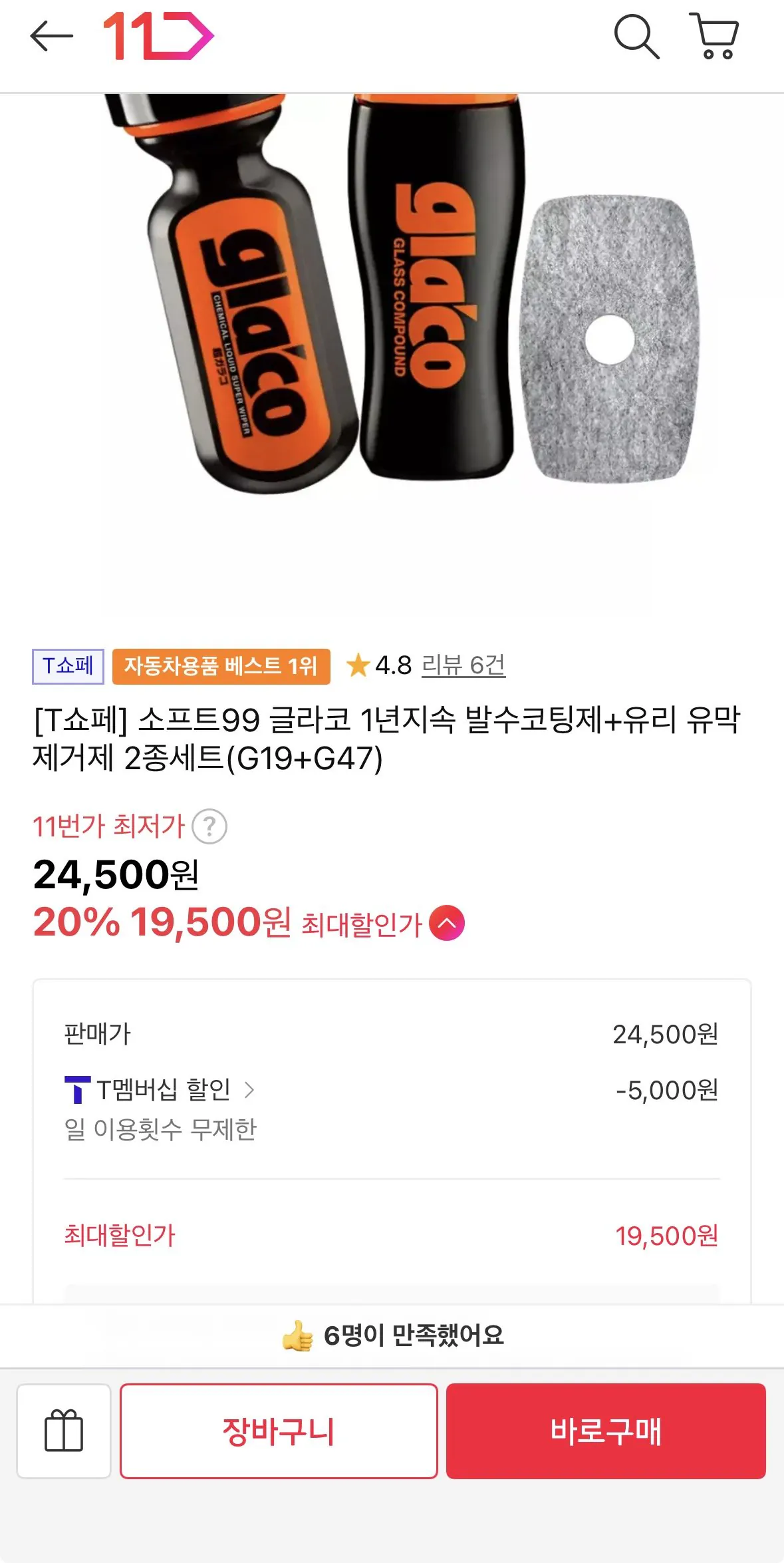The height and width of the screenshot is (1563, 784).
Task: Buy now with 바로구매
Action: coord(606,1431)
